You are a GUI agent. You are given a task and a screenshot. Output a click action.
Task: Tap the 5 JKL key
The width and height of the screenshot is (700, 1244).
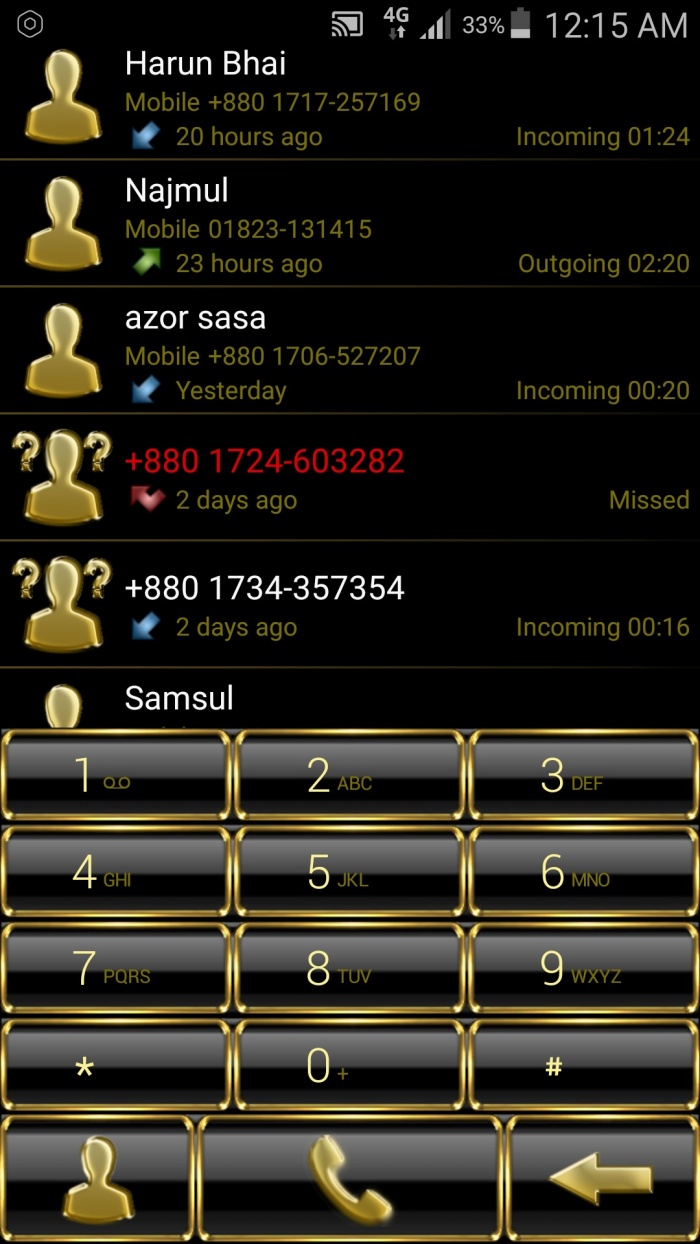click(x=349, y=872)
